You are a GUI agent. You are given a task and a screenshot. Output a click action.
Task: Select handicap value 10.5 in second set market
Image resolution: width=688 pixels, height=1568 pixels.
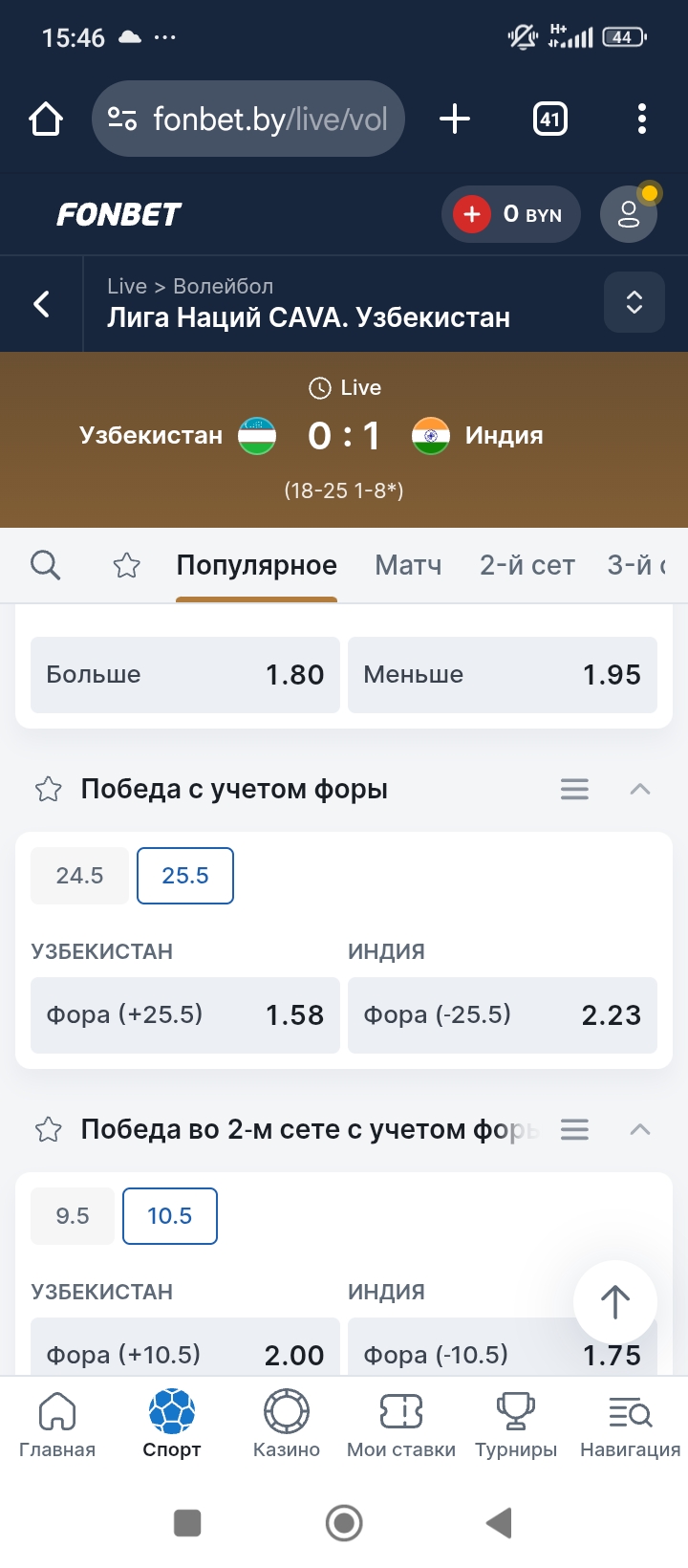(170, 1215)
